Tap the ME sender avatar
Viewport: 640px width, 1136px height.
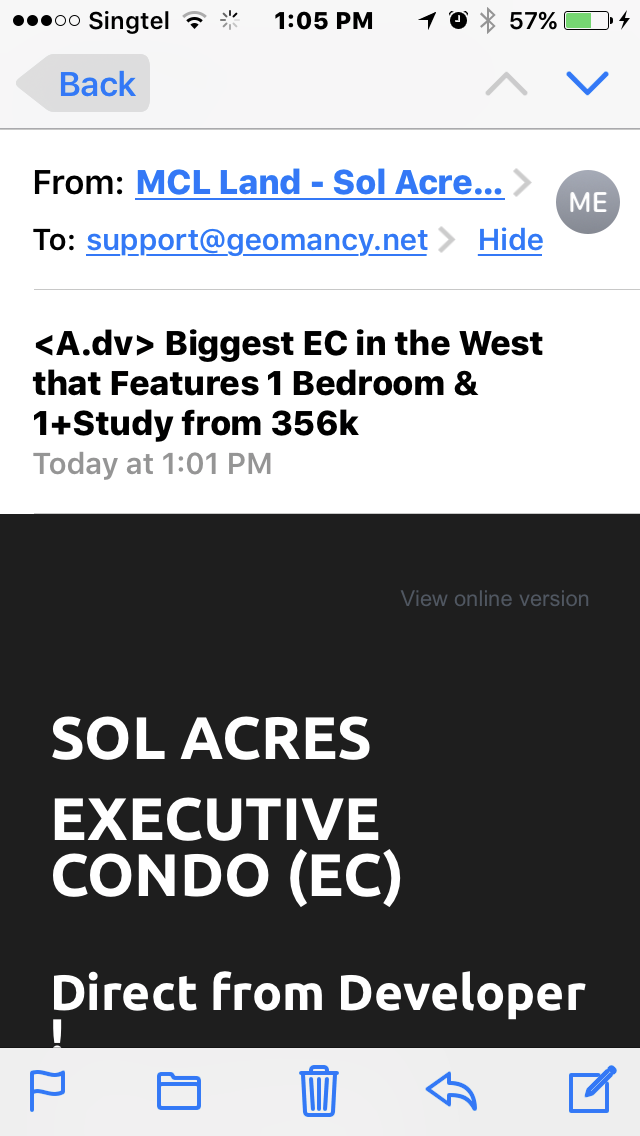tap(587, 203)
